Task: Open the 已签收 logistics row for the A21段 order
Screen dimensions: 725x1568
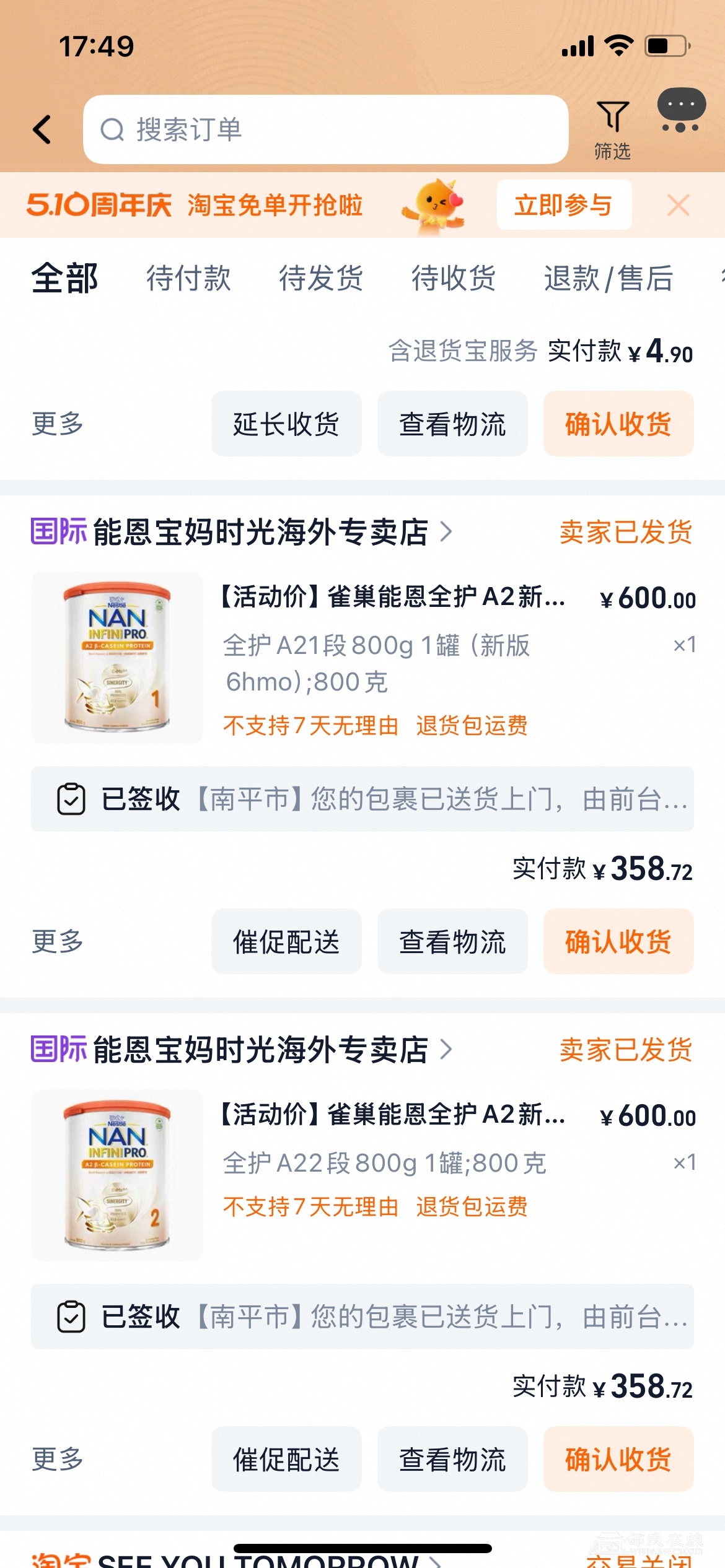Action: point(362,799)
